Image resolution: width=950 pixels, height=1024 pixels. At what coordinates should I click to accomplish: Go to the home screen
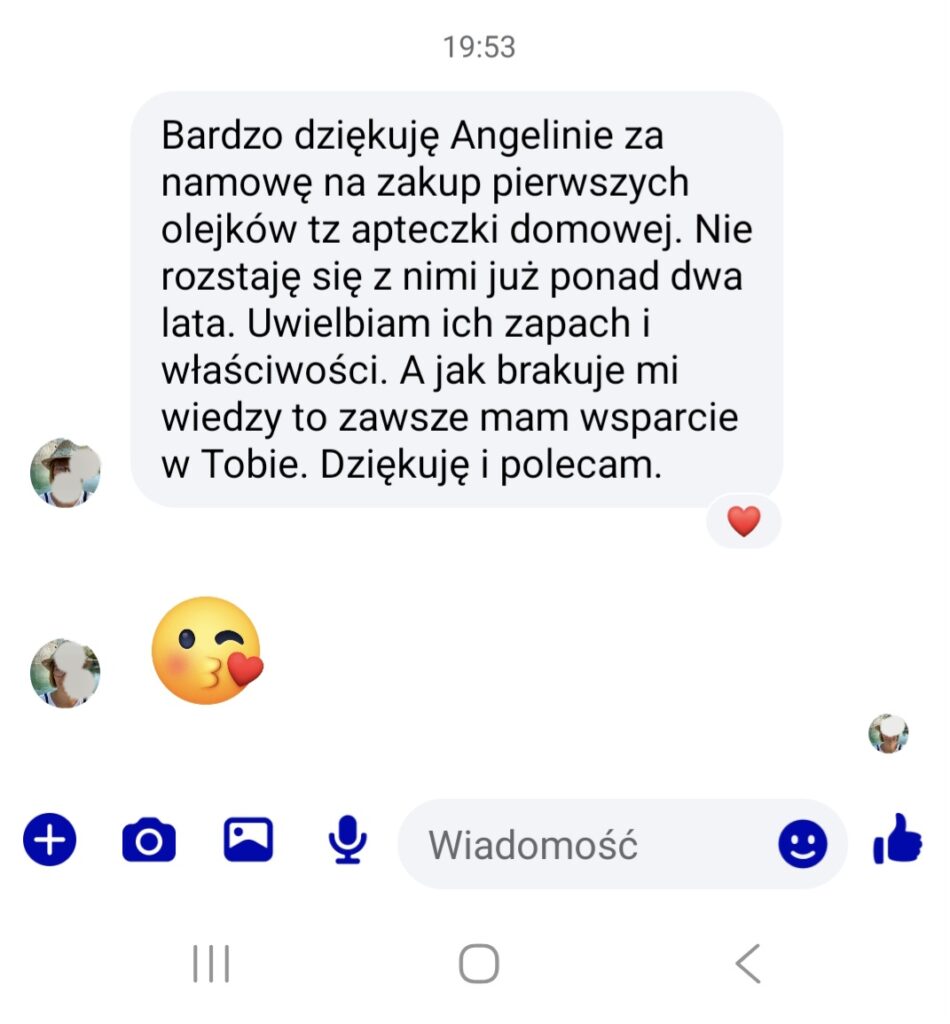point(479,964)
